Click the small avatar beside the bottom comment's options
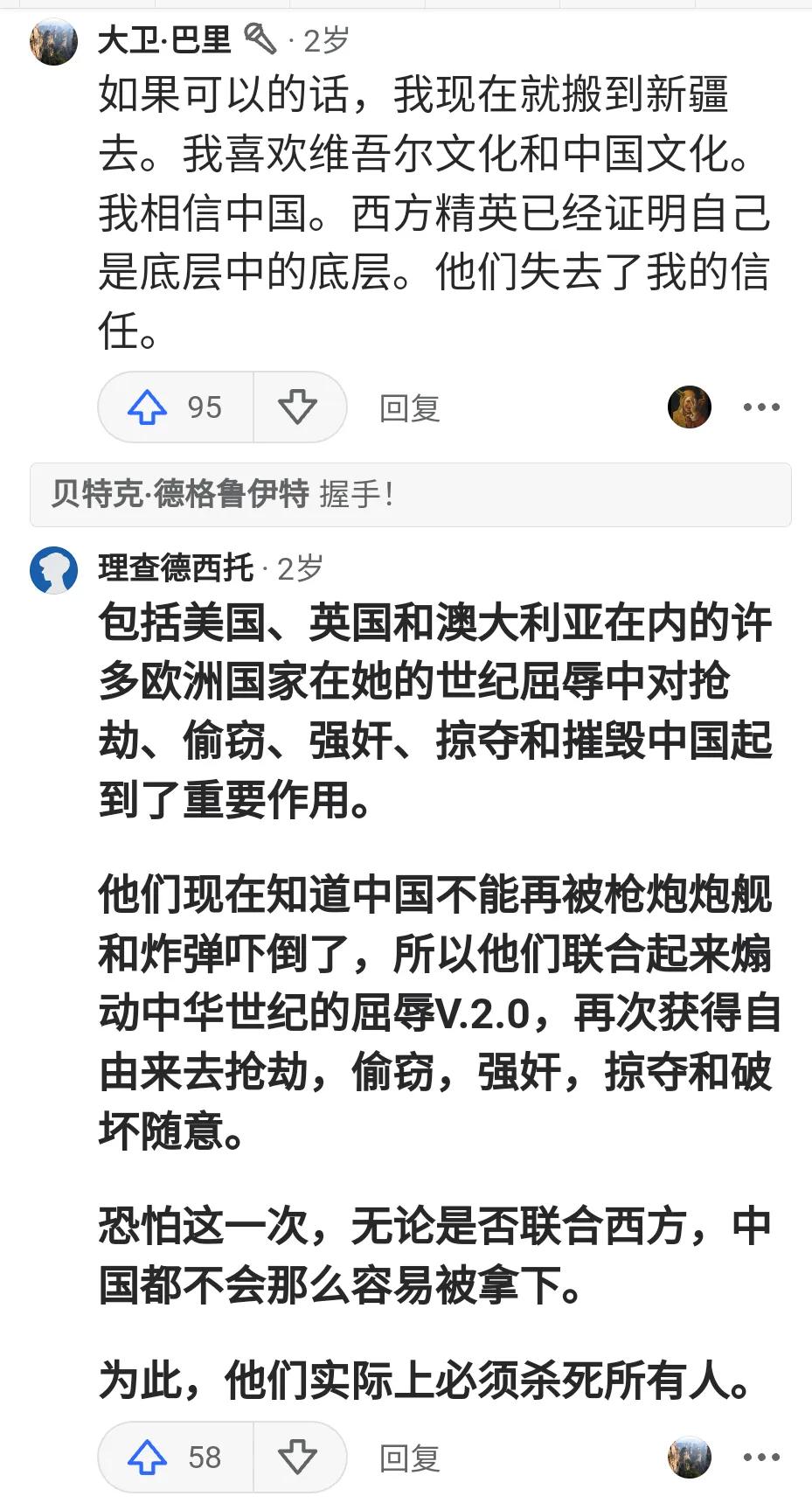 coord(690,1456)
